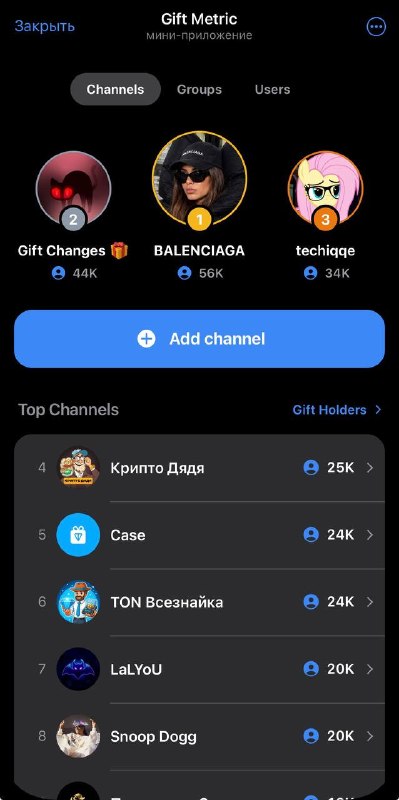This screenshot has width=399, height=800.
Task: Switch to the Users tab
Action: tap(272, 89)
